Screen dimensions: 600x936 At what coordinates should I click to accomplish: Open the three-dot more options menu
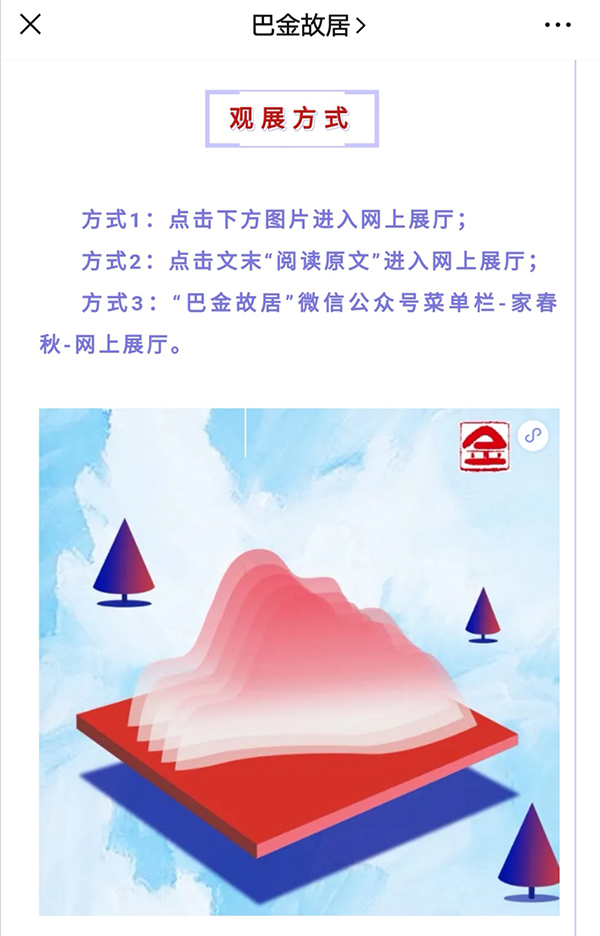pos(557,25)
